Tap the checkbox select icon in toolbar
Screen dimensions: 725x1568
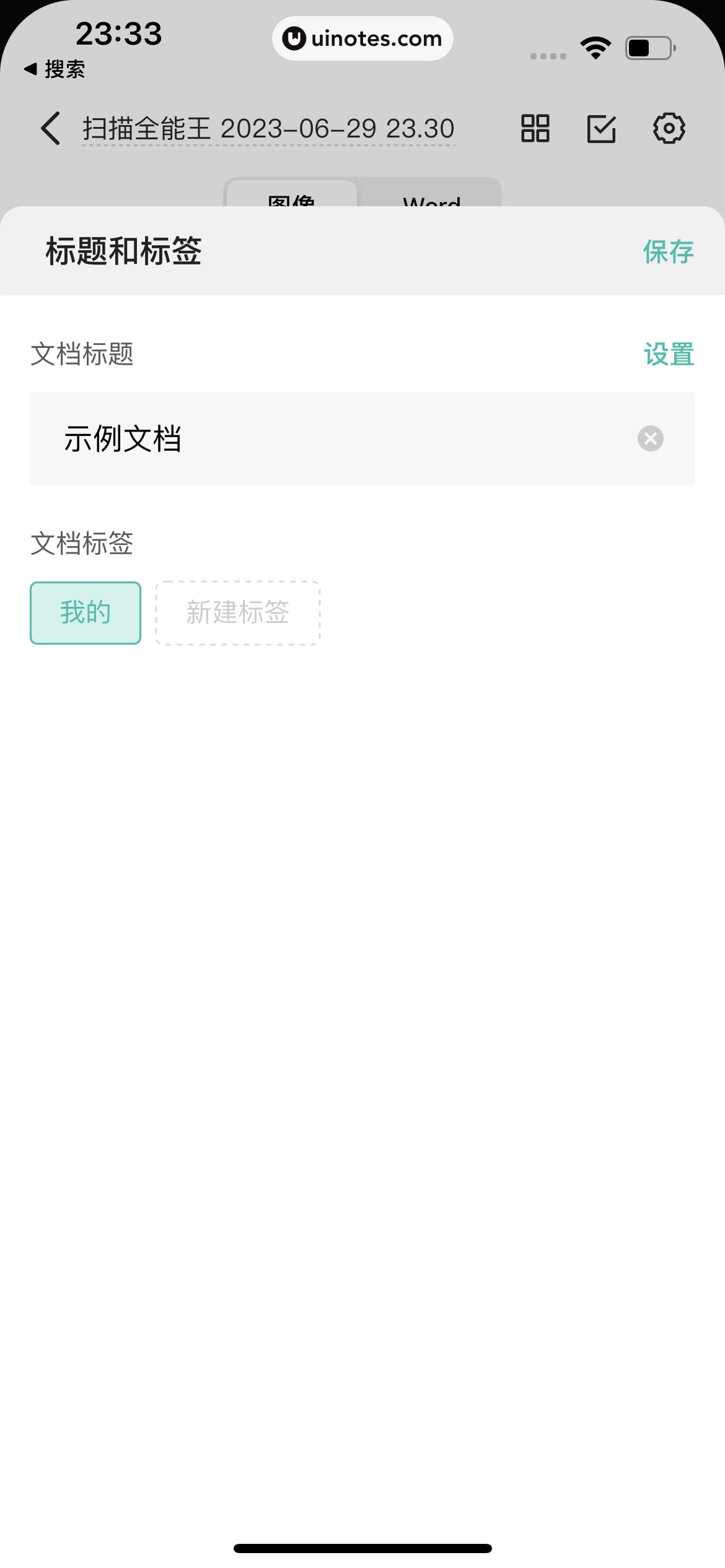pos(601,128)
